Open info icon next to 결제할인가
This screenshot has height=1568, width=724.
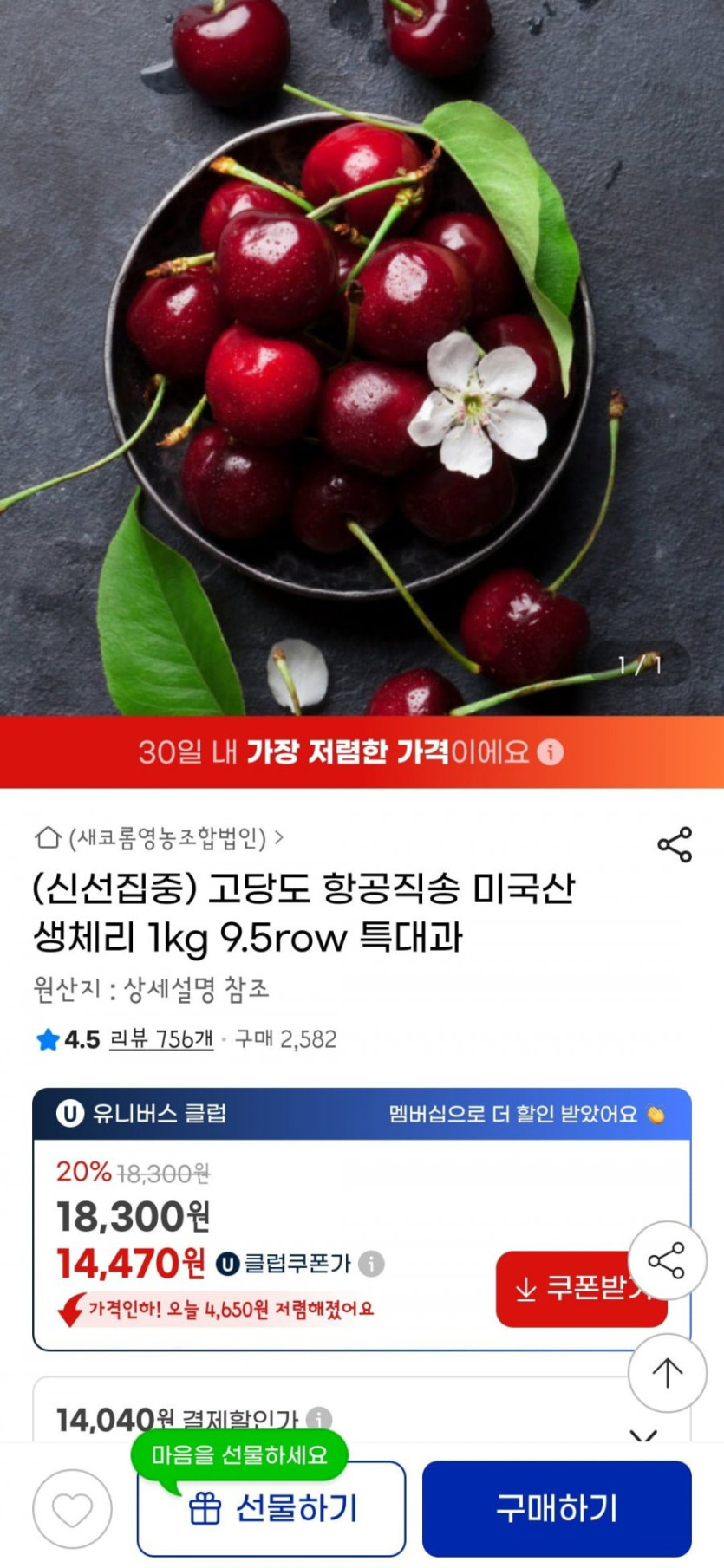click(319, 1419)
